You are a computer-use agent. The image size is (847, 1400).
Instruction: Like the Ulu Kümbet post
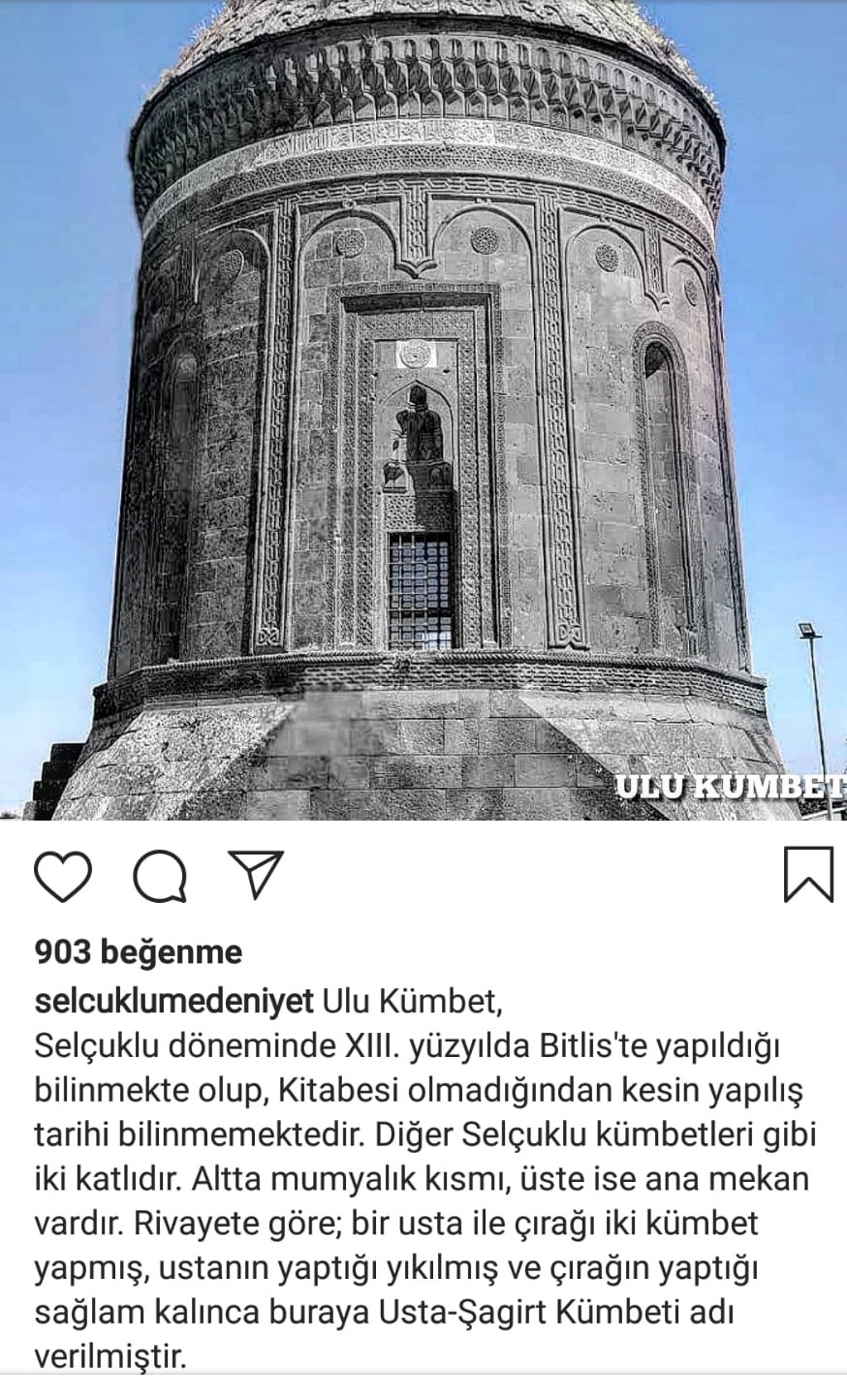[x=63, y=875]
